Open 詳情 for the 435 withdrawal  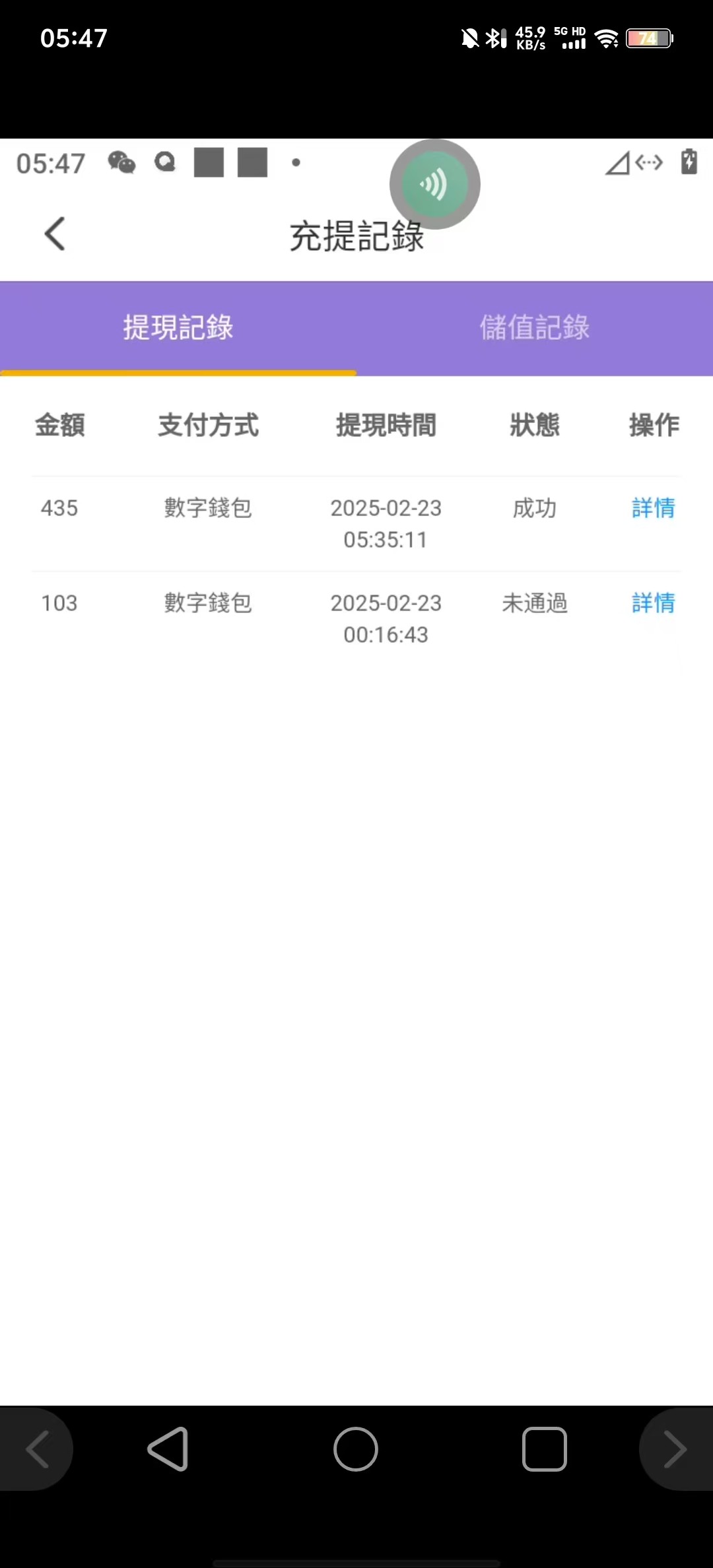pos(653,508)
